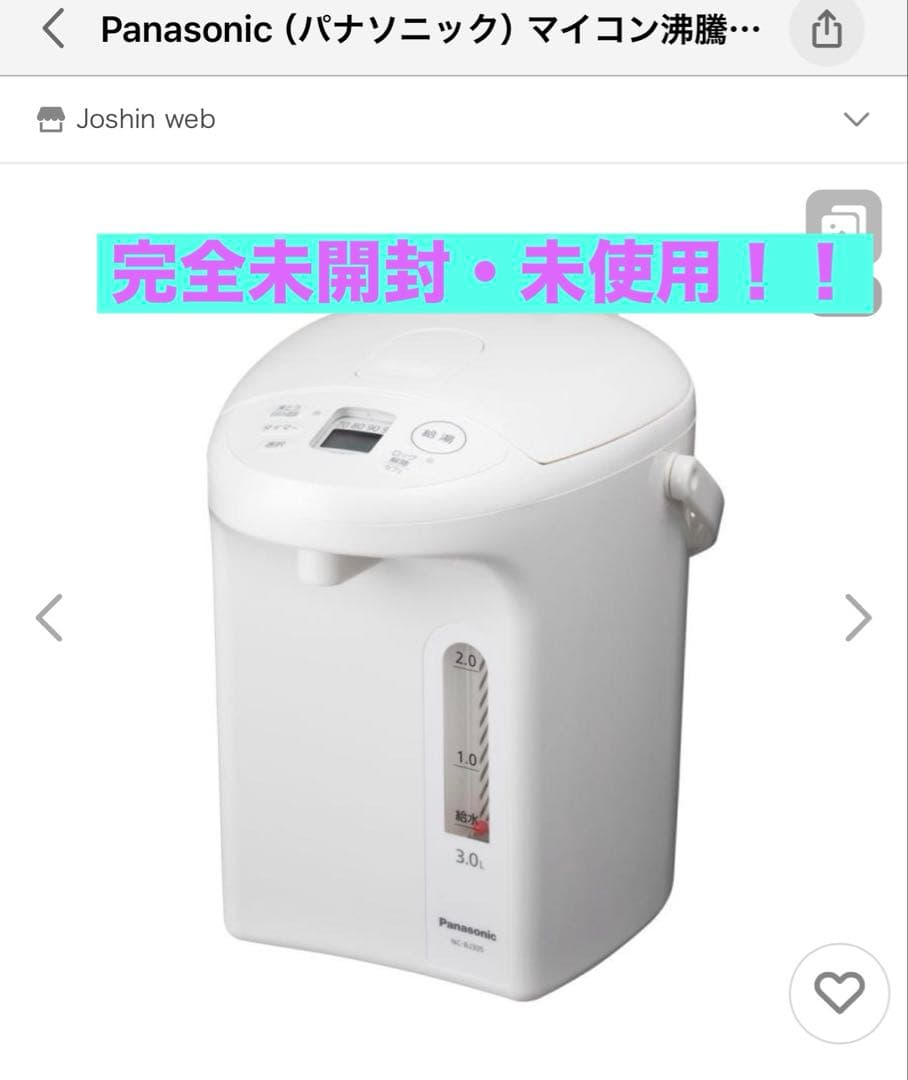Viewport: 908px width, 1080px height.
Task: Share this Panasonic product page
Action: pos(826,33)
